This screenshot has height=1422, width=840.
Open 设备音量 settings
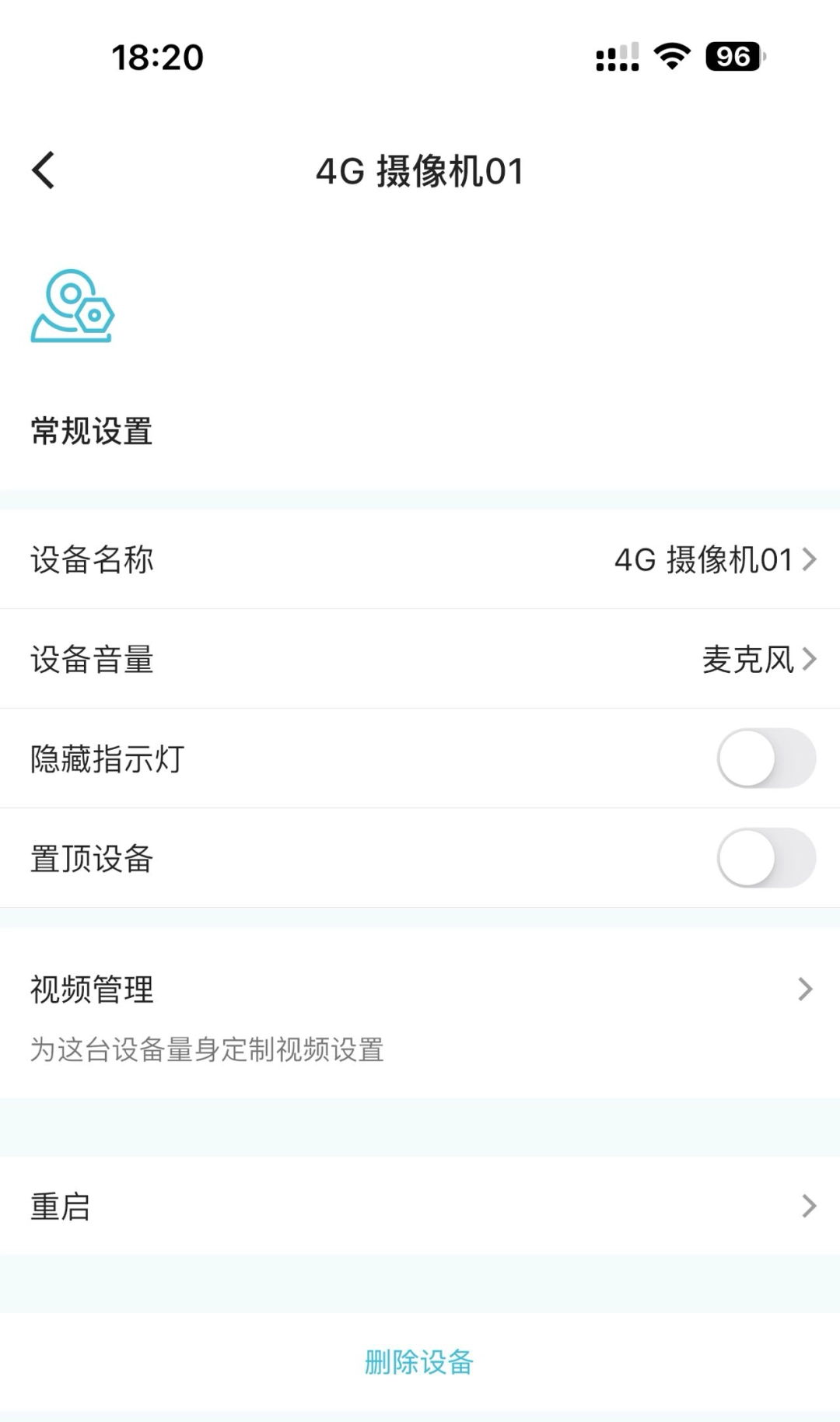click(x=420, y=659)
